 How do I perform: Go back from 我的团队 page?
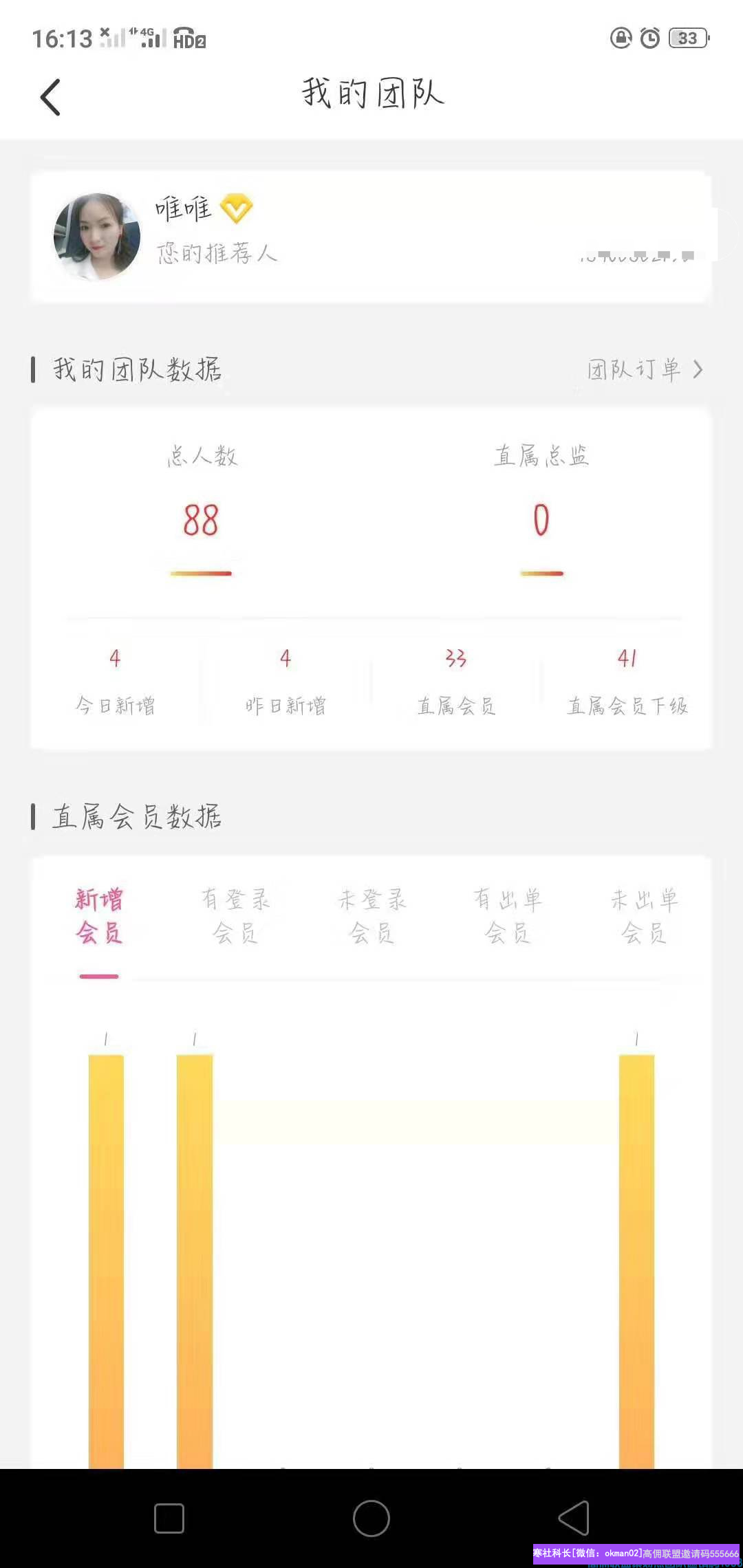pyautogui.click(x=51, y=97)
